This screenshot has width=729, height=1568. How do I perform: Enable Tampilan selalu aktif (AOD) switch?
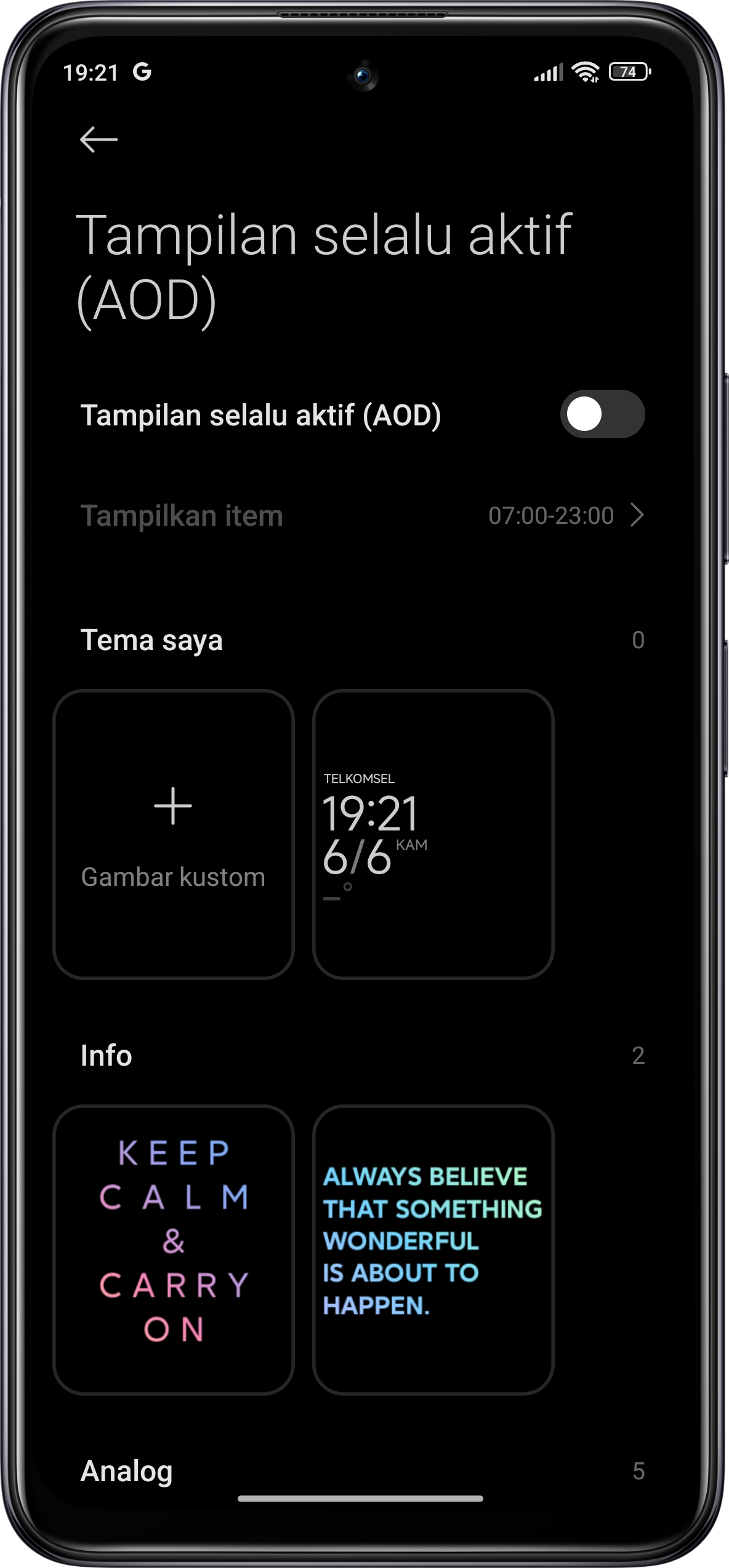(x=602, y=414)
